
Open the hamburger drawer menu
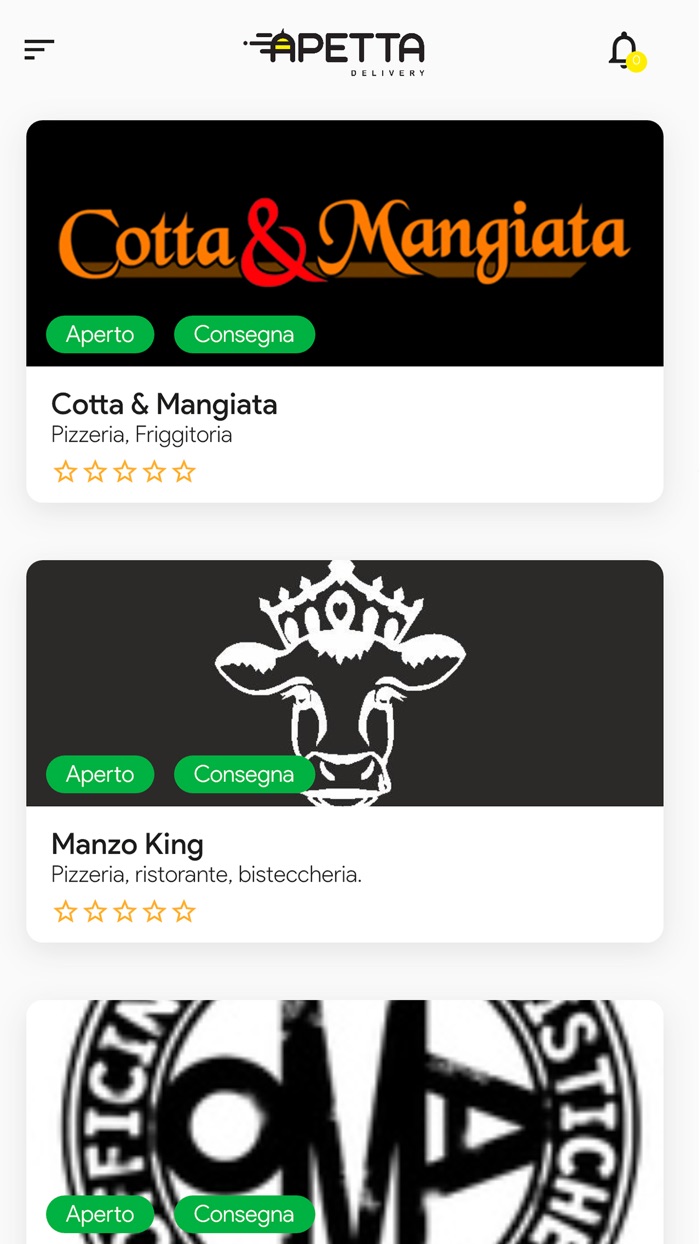[39, 49]
